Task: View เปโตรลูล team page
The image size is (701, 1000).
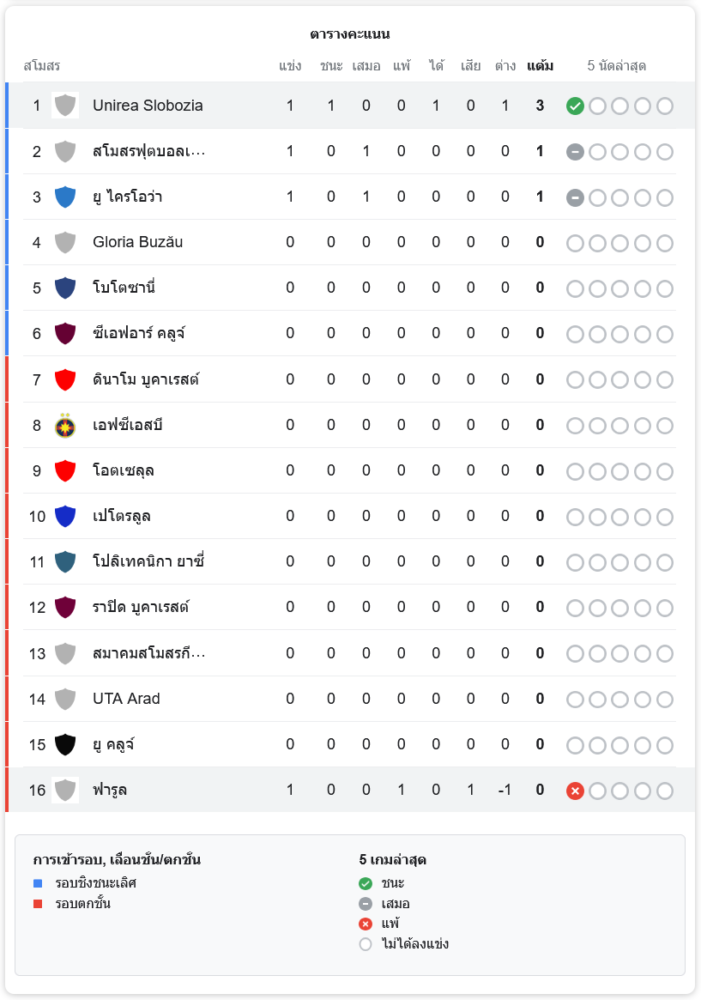Action: point(122,516)
